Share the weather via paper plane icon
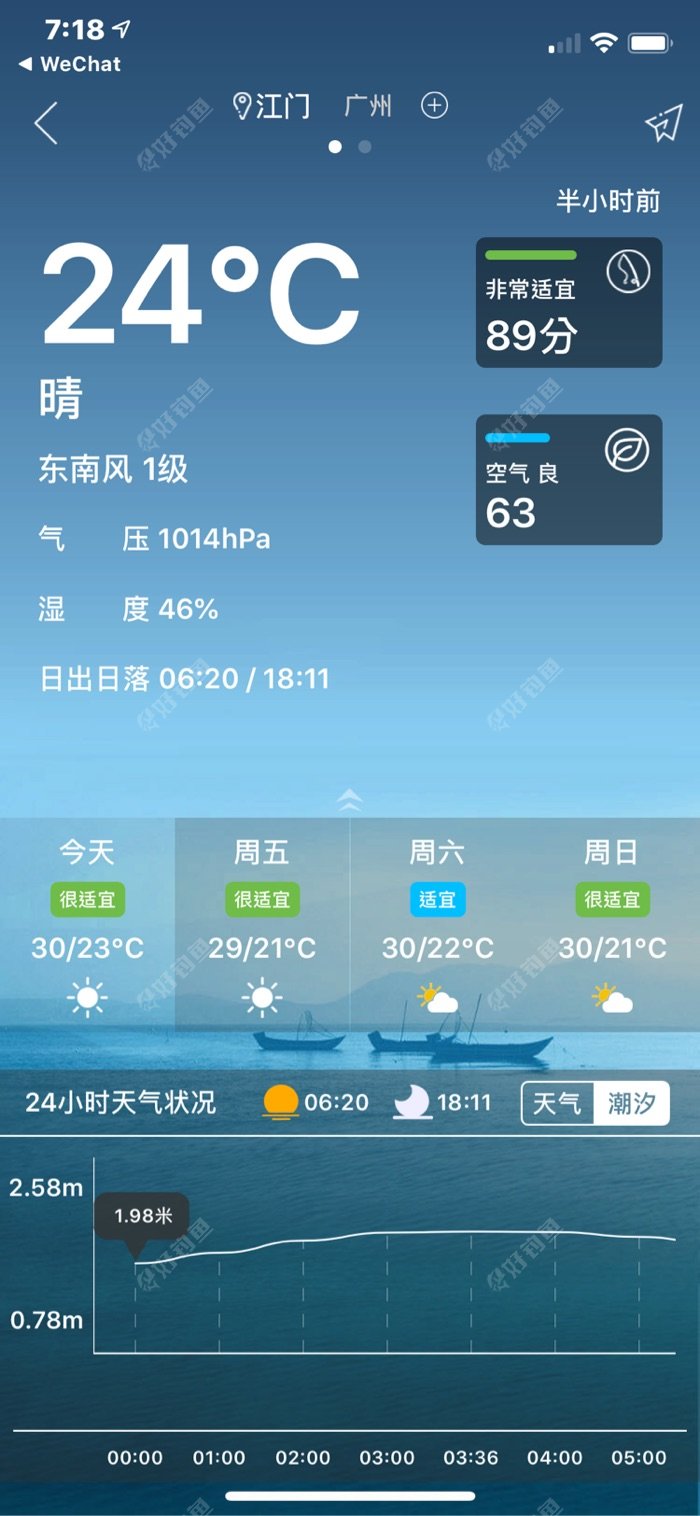Viewport: 700px width, 1516px height. click(662, 124)
